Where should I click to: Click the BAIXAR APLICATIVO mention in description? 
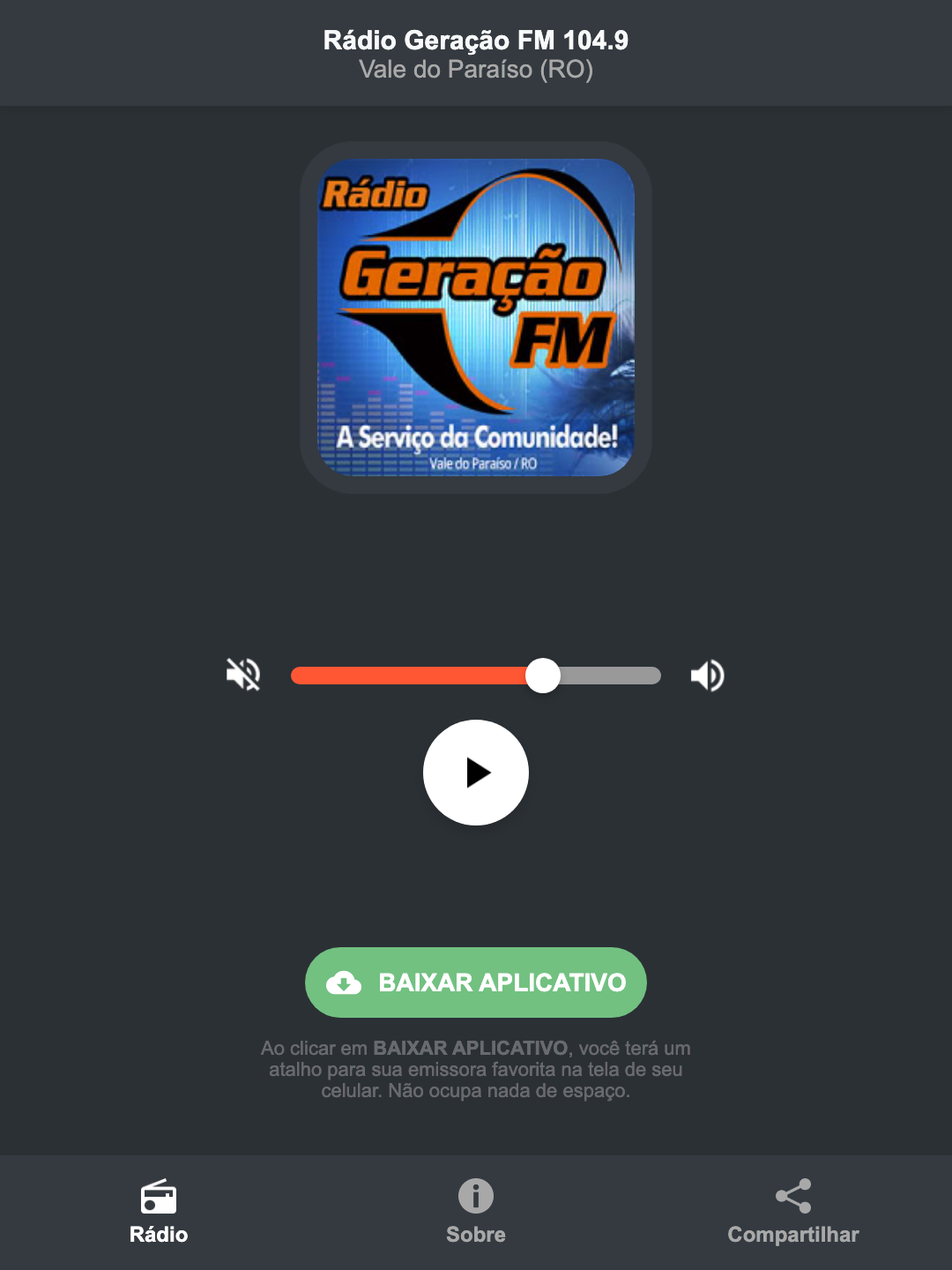click(470, 1048)
